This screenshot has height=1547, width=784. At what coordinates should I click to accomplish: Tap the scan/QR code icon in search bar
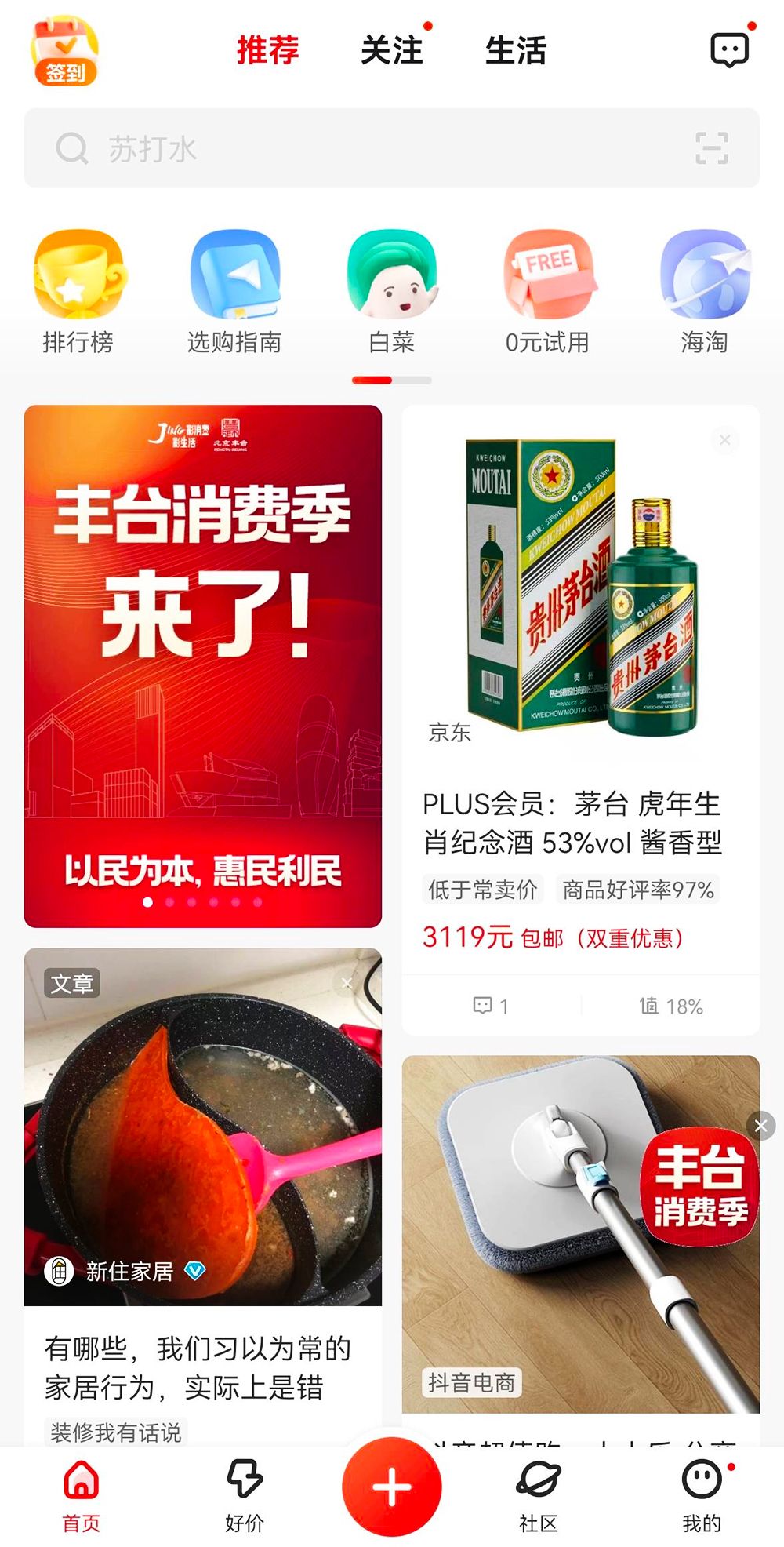(712, 147)
